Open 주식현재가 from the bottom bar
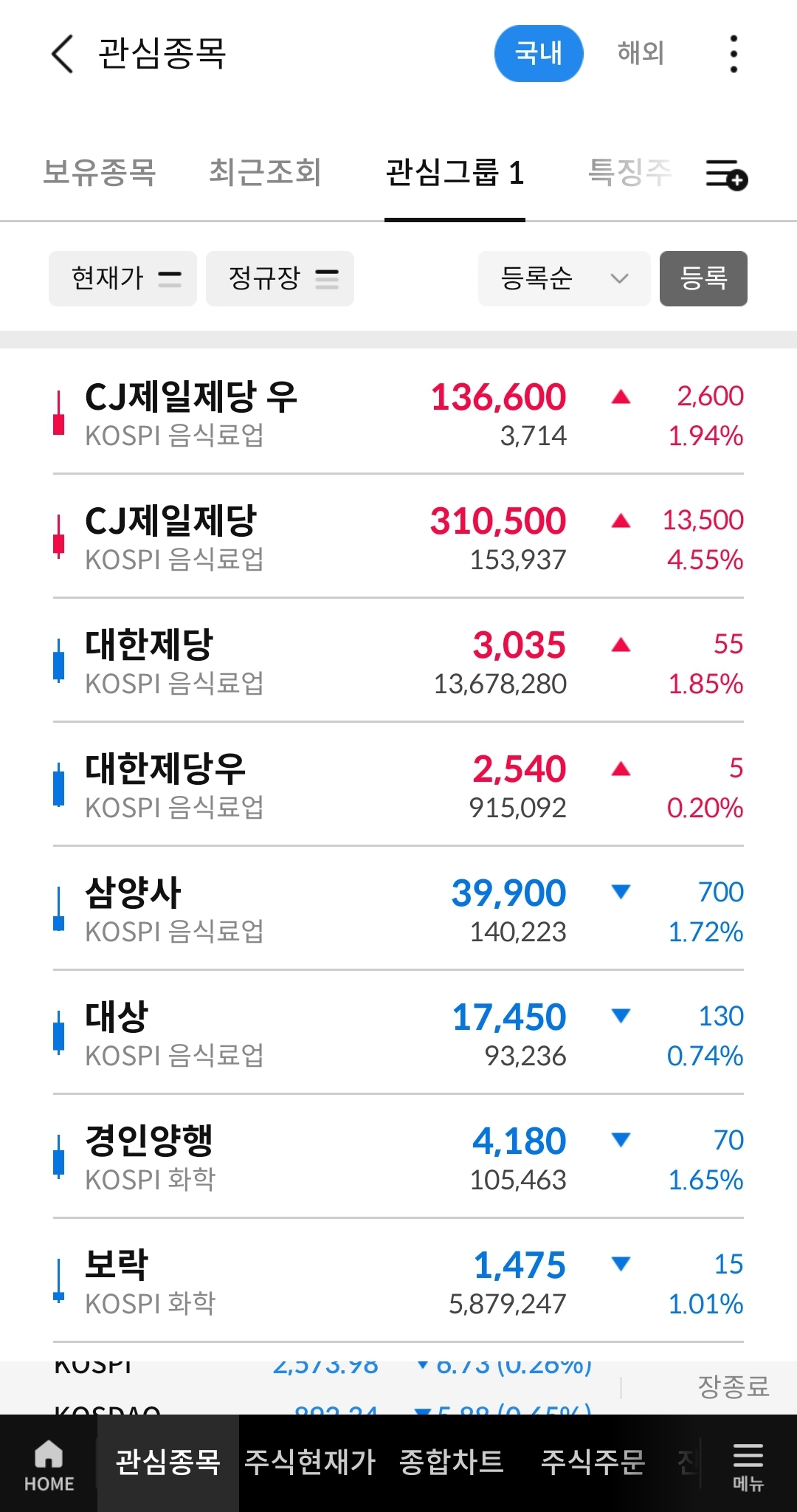797x1512 pixels. pos(310,1463)
